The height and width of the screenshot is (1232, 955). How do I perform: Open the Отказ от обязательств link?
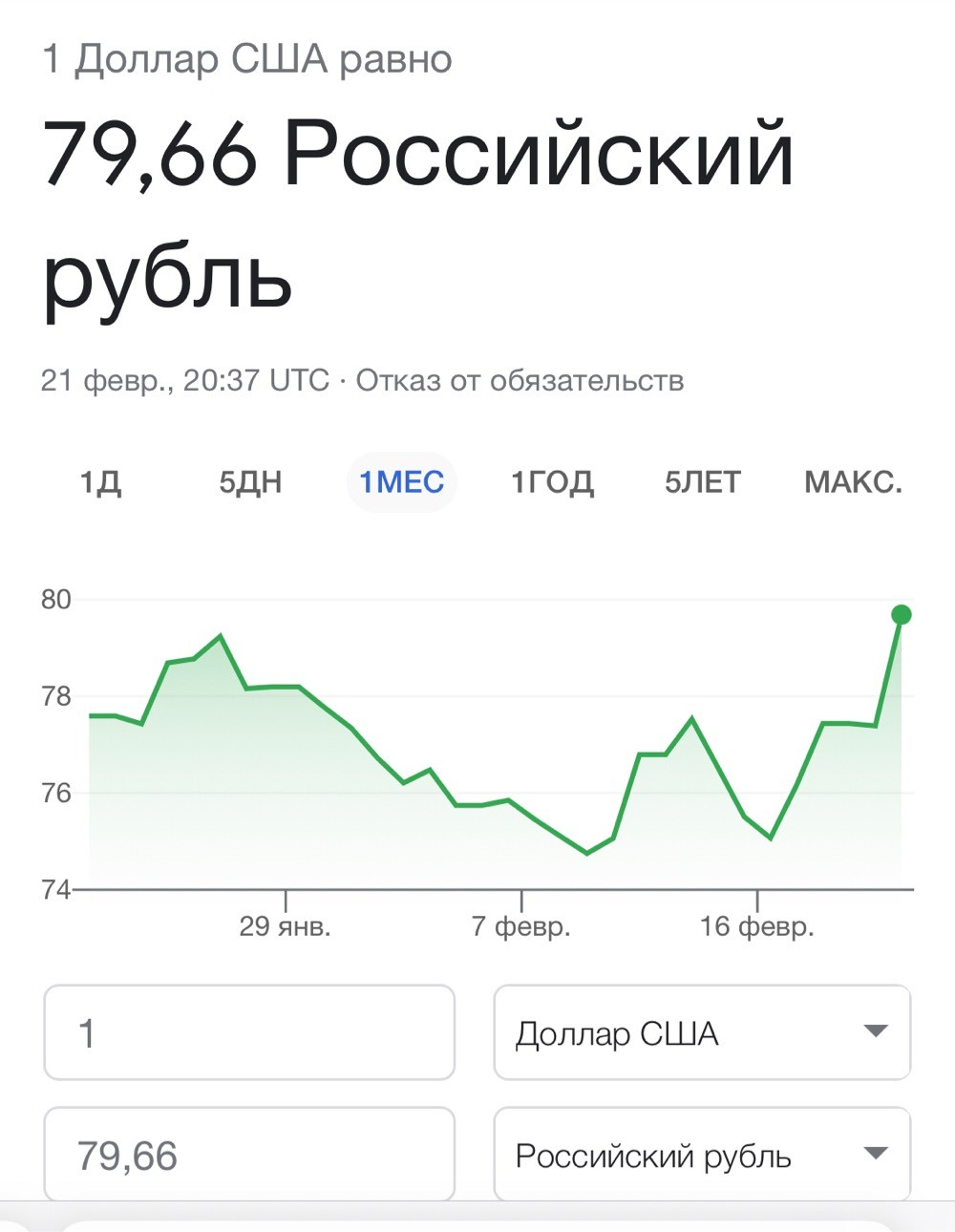tap(520, 380)
